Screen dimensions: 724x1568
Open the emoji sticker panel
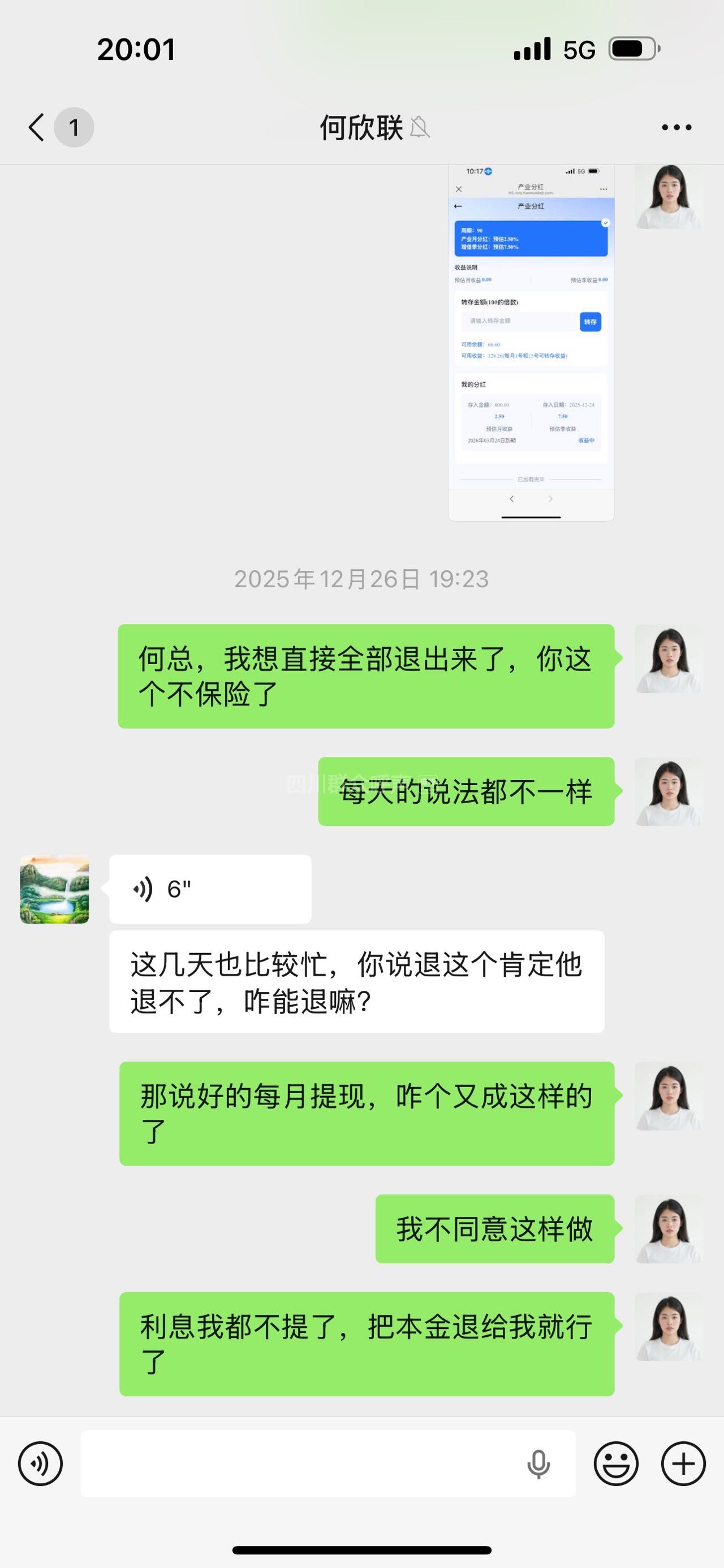616,1463
